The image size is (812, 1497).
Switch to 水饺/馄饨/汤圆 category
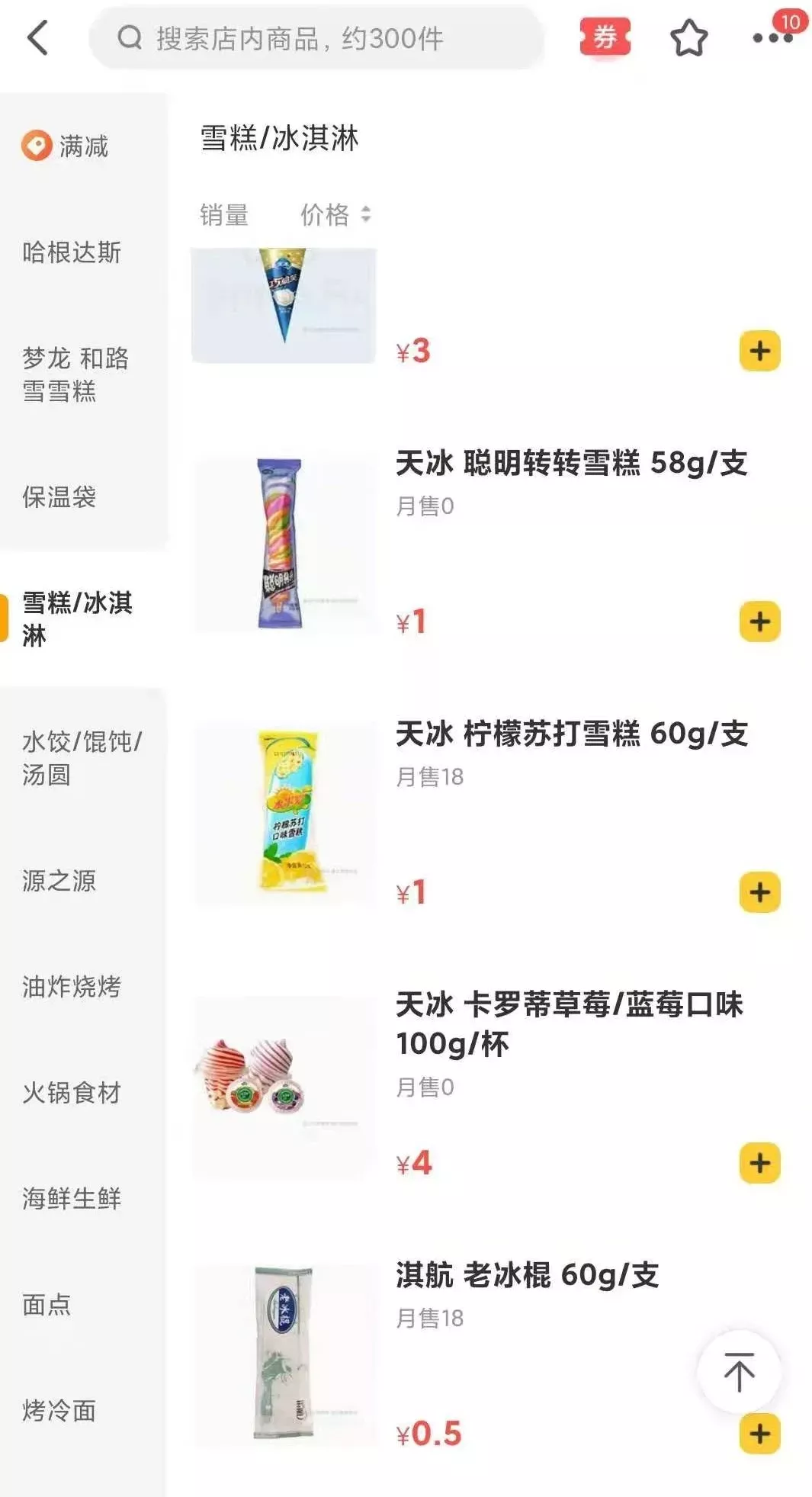click(x=82, y=757)
